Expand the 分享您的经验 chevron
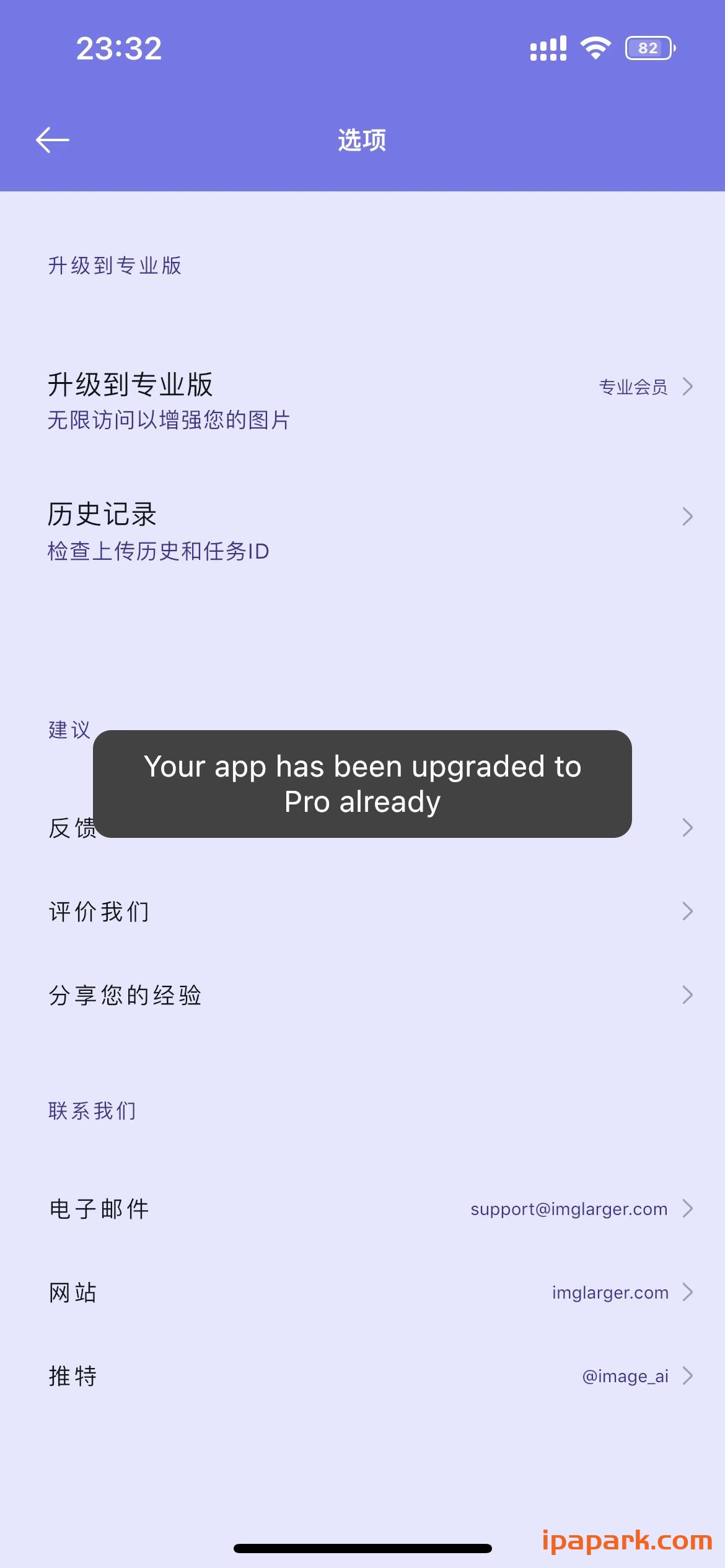This screenshot has height=1568, width=725. coord(688,995)
